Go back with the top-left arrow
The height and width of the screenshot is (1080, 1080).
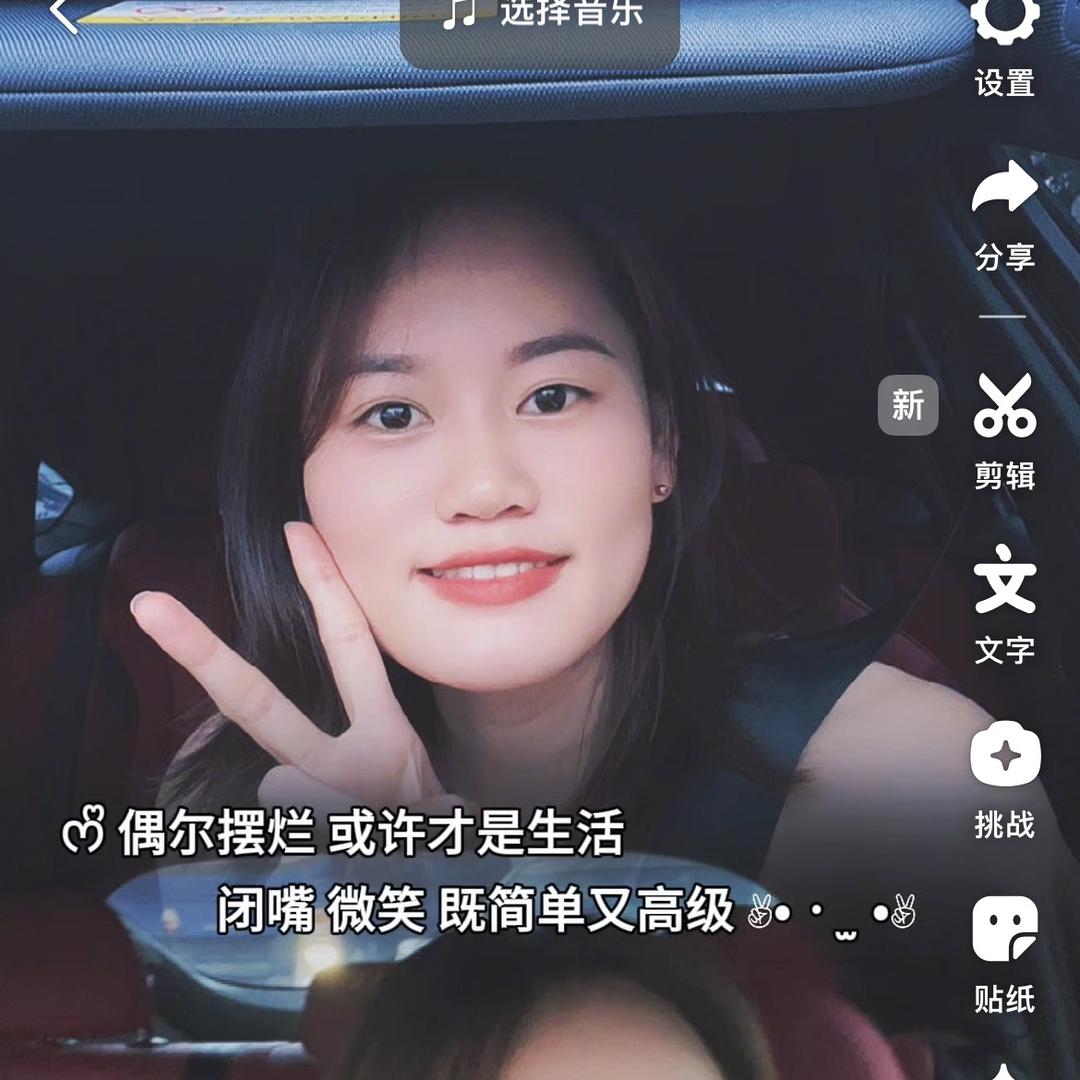64,14
